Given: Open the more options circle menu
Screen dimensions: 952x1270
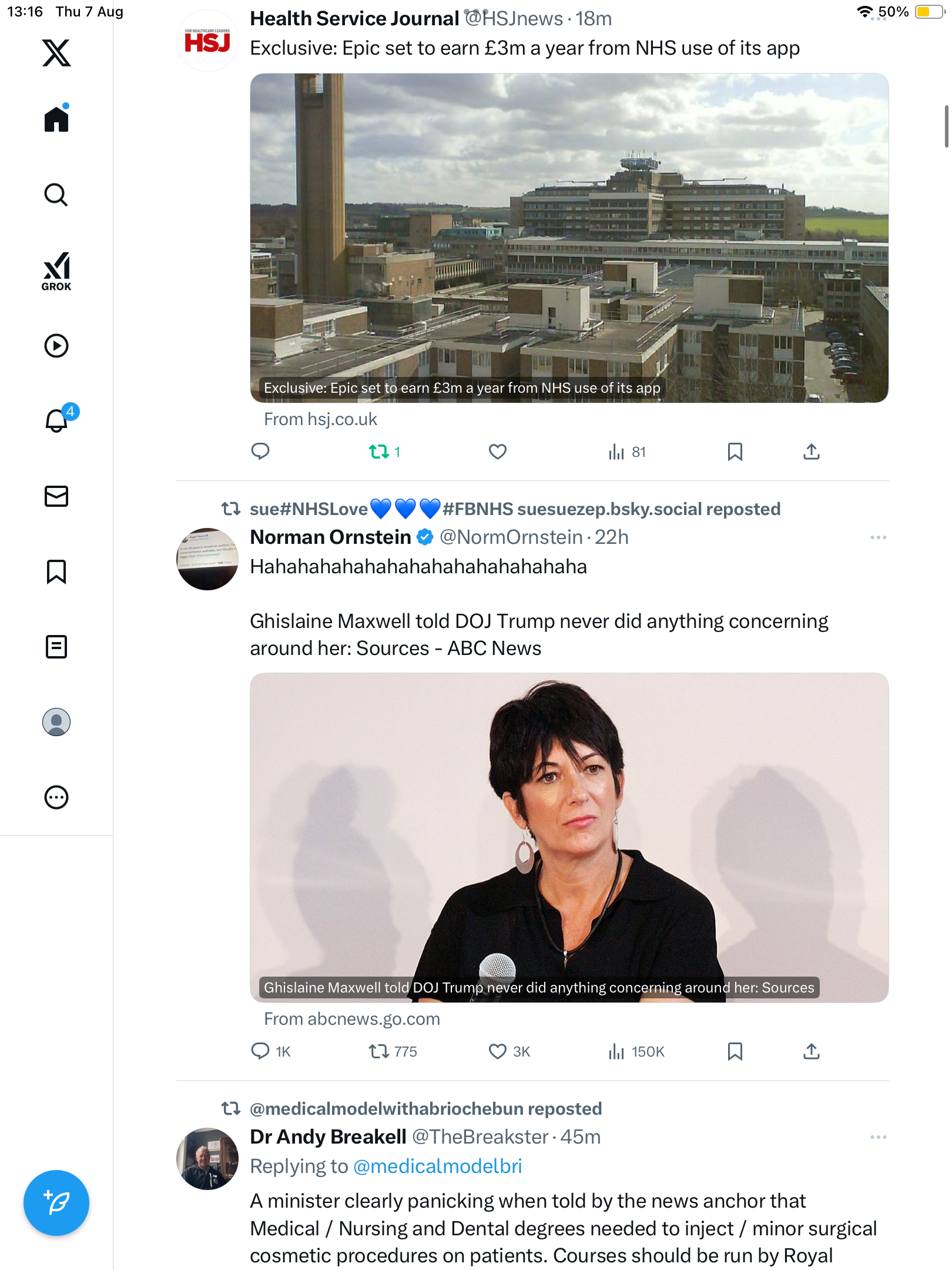Looking at the screenshot, I should 56,797.
